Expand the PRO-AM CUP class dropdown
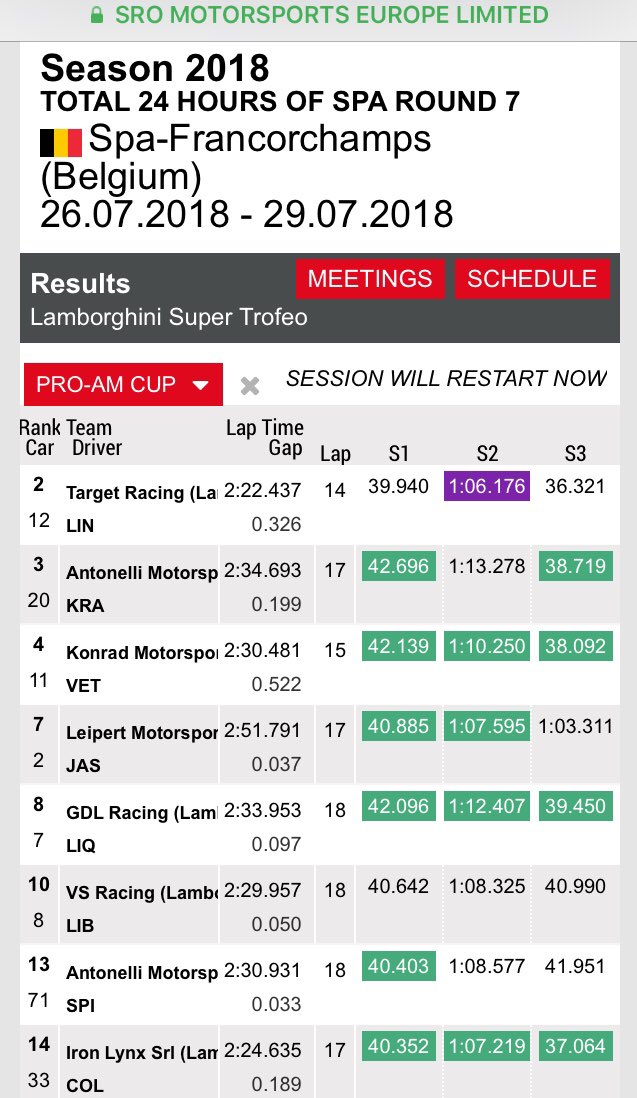This screenshot has height=1098, width=637. pos(123,384)
